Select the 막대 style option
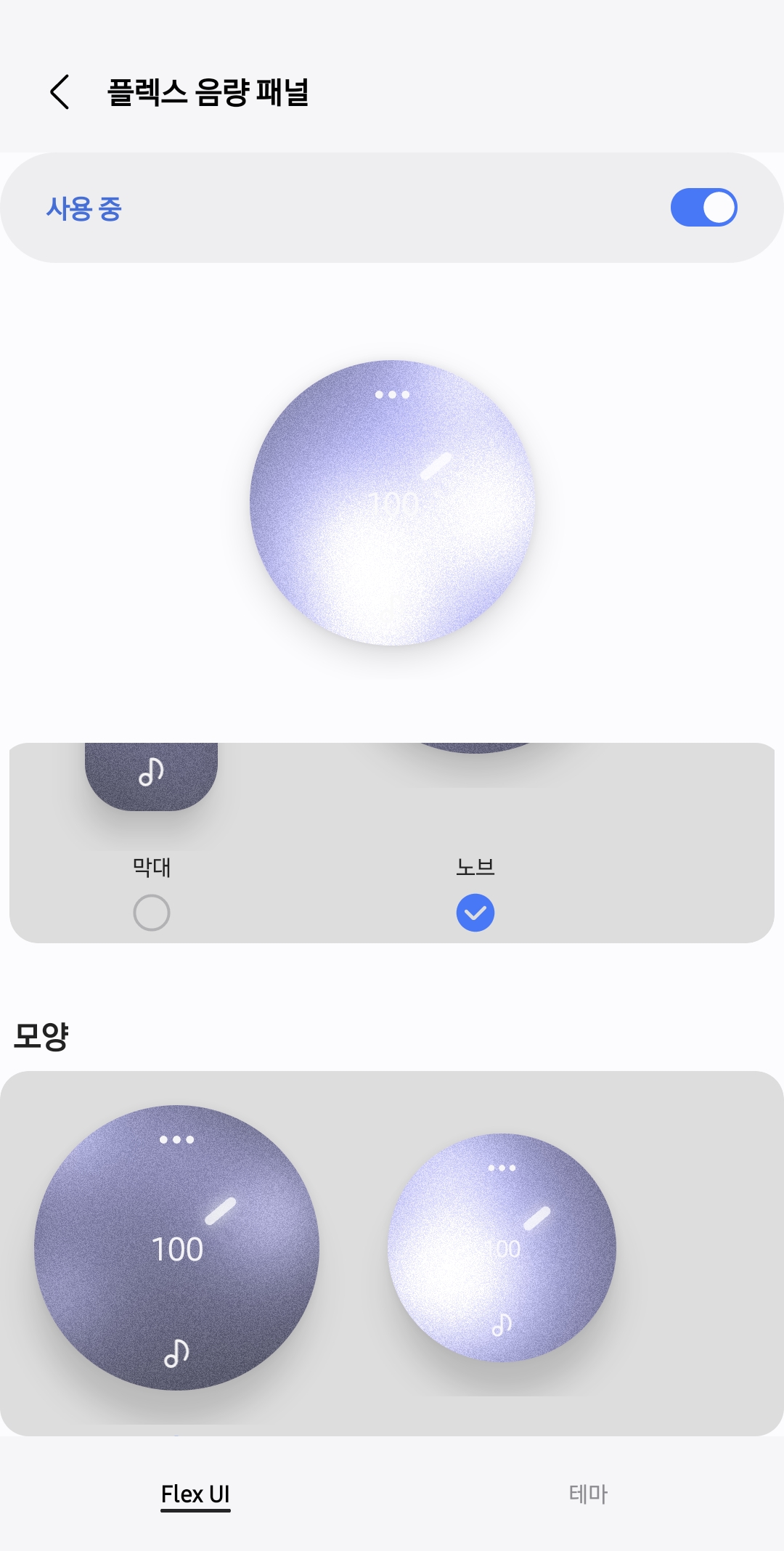This screenshot has height=1551, width=784. coord(152,912)
